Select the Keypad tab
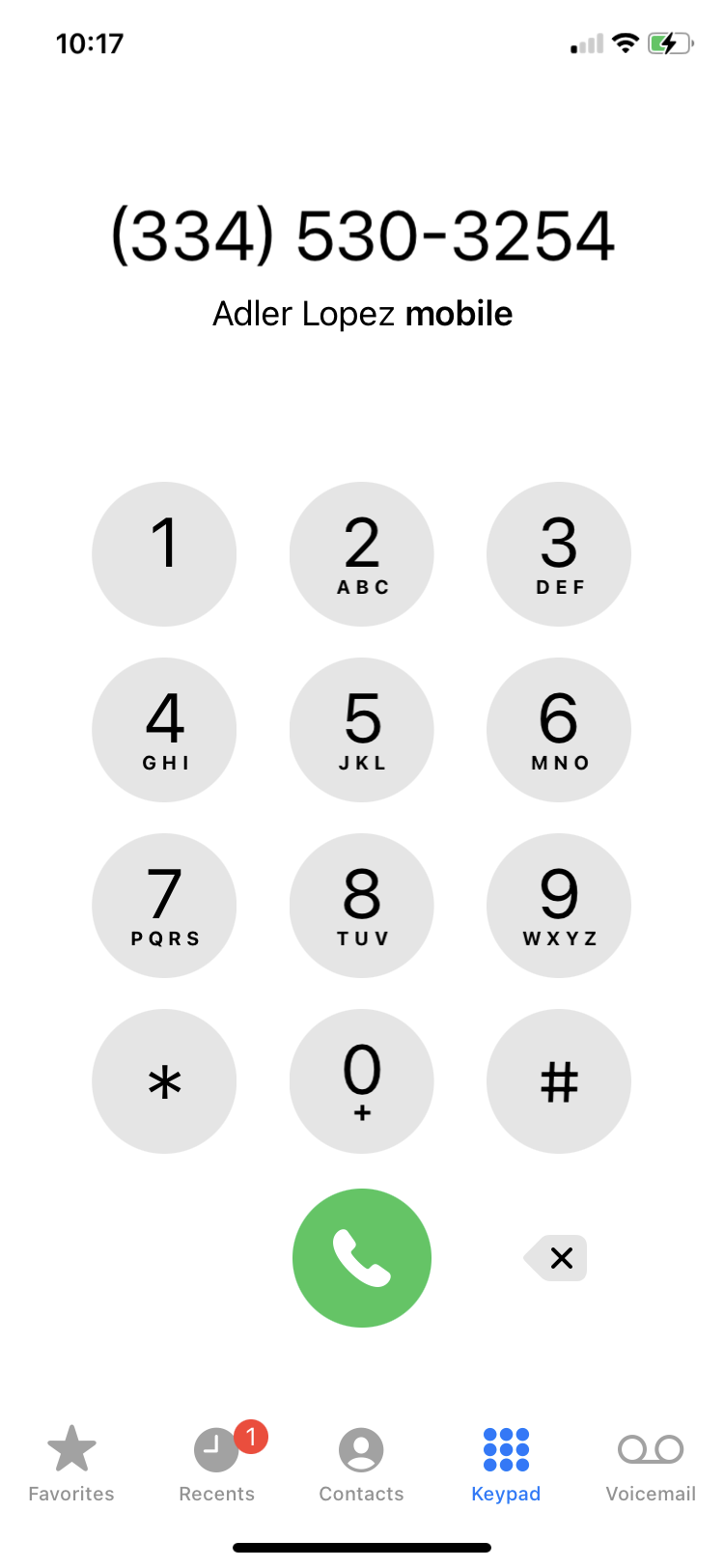724x1568 pixels. [x=506, y=1464]
